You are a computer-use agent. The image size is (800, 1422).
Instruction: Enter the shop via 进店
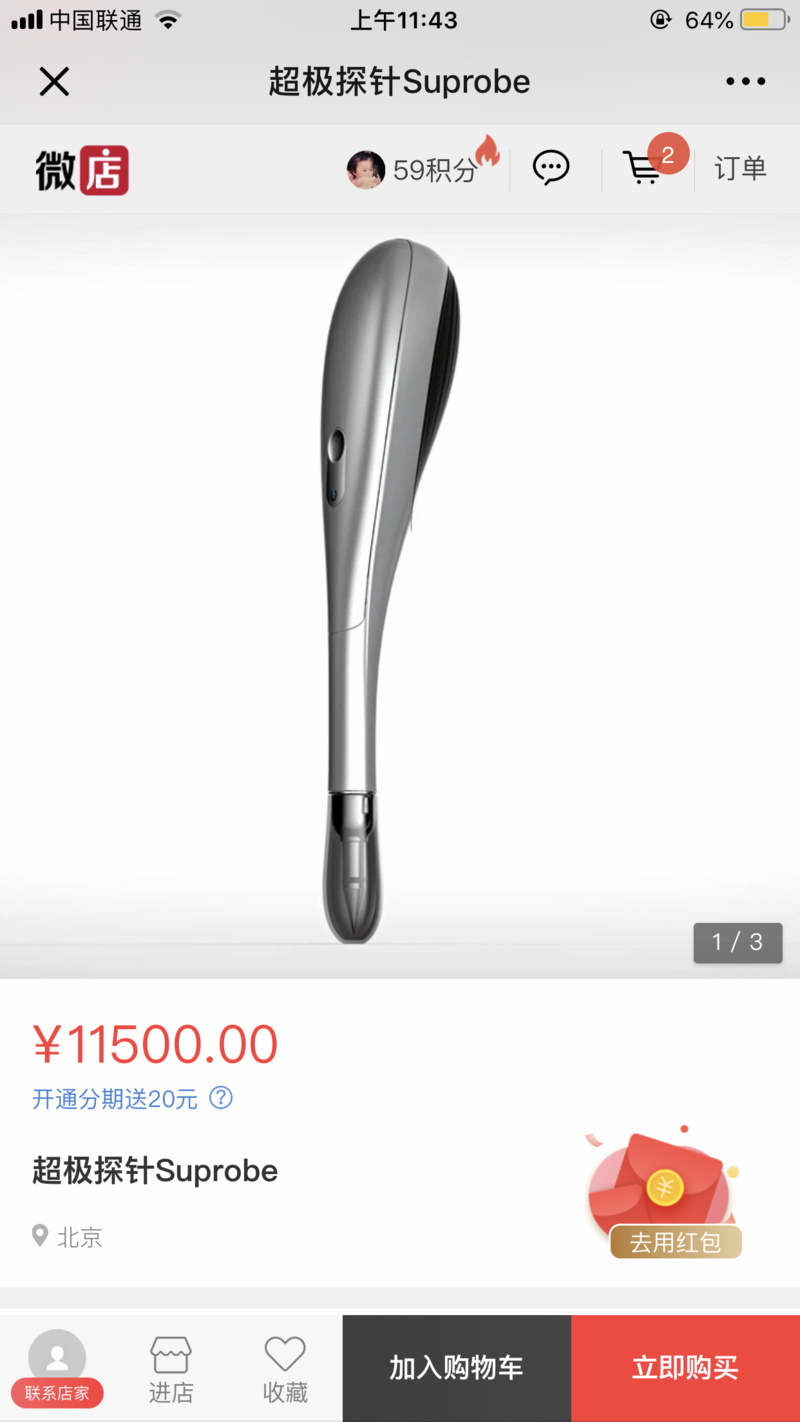[x=171, y=1369]
